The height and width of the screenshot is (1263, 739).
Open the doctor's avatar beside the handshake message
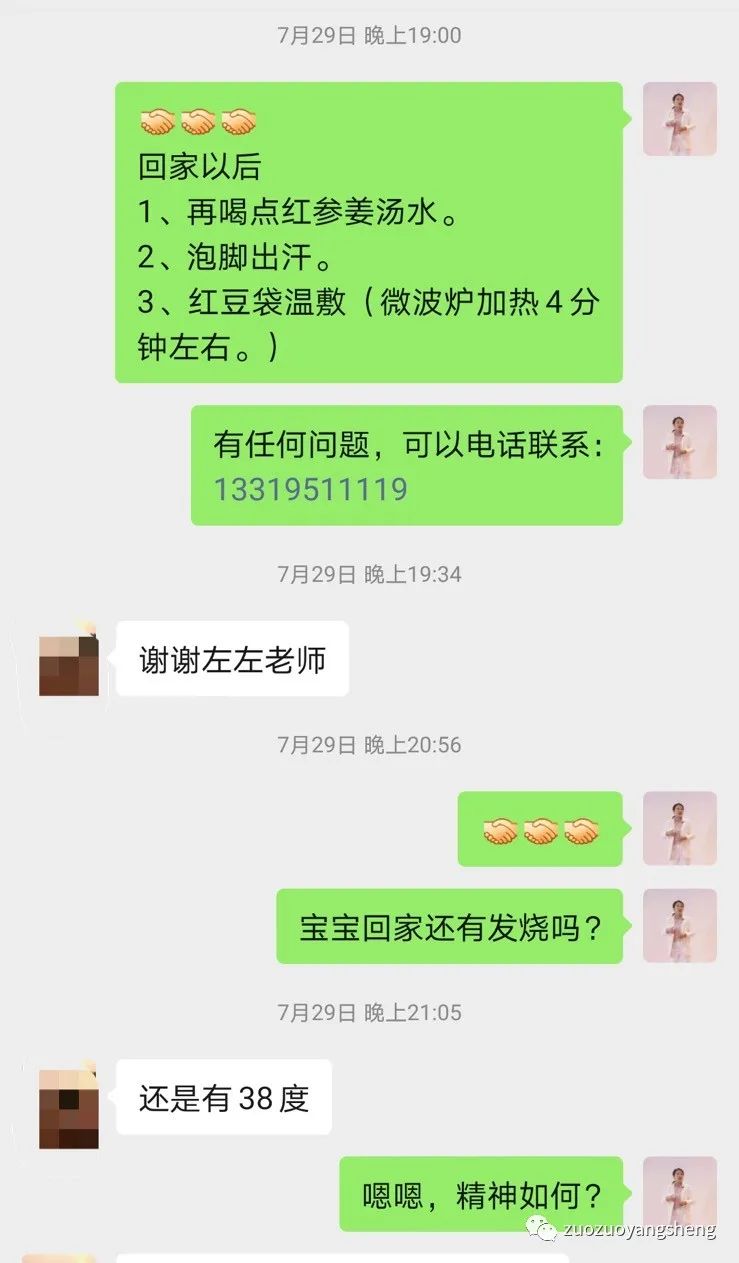tap(680, 118)
